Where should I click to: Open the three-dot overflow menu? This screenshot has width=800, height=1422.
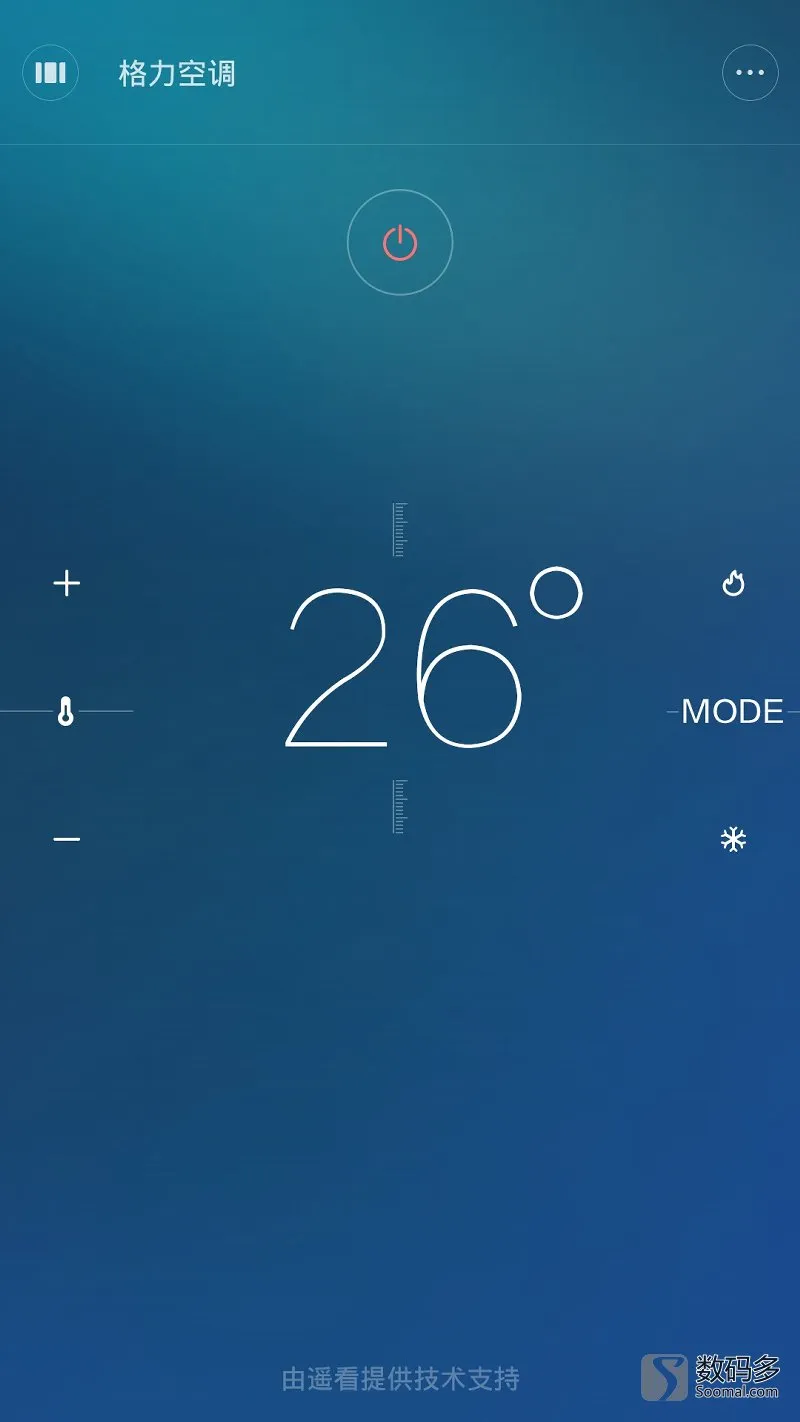(750, 73)
